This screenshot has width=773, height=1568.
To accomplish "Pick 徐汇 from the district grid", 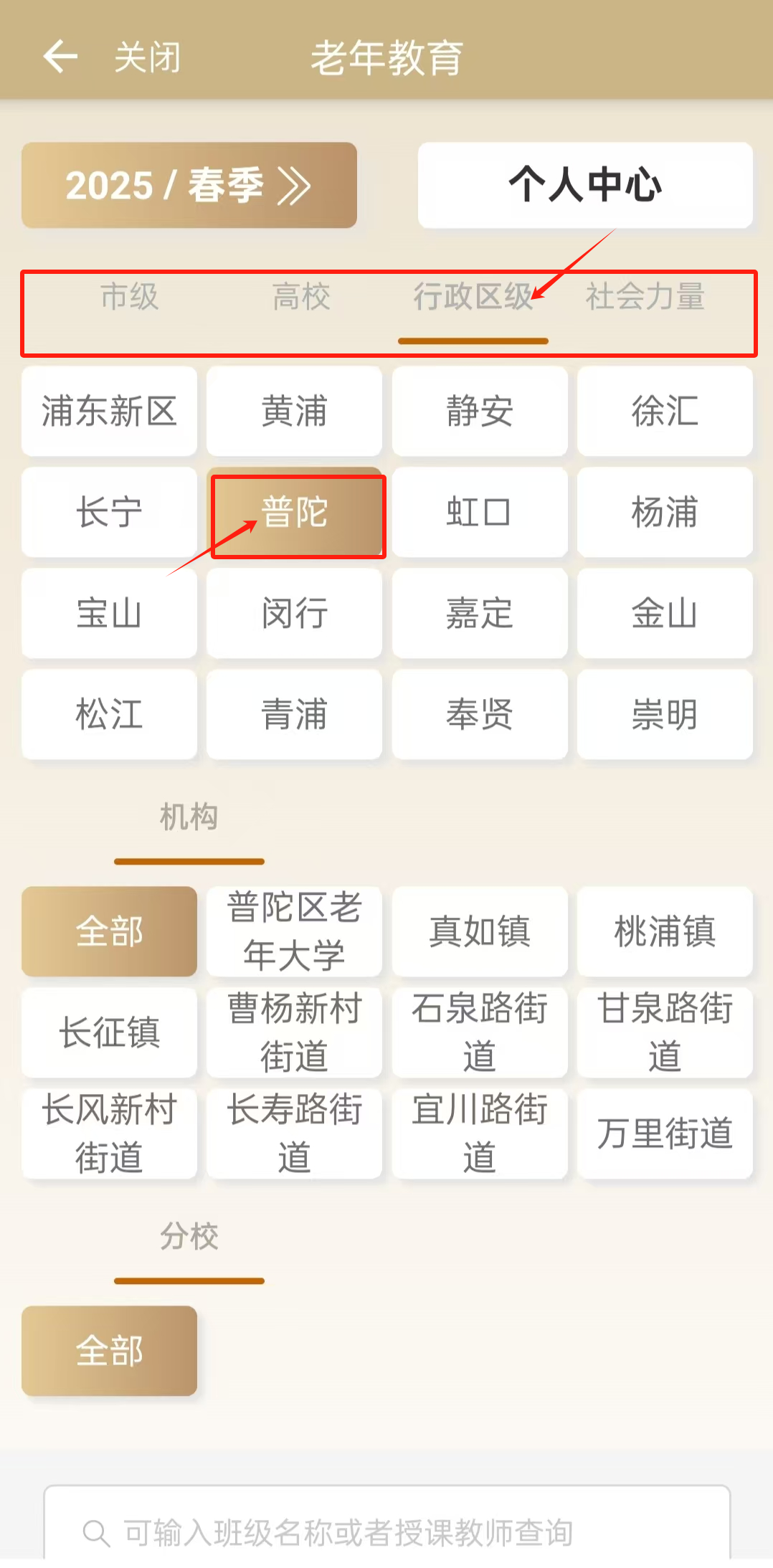I will (x=665, y=412).
